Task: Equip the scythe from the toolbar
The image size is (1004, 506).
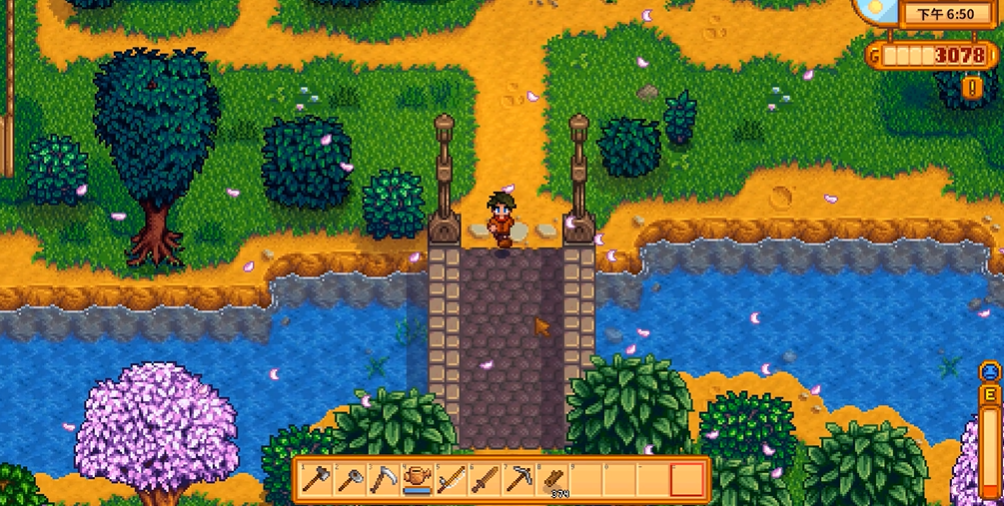Action: 383,479
